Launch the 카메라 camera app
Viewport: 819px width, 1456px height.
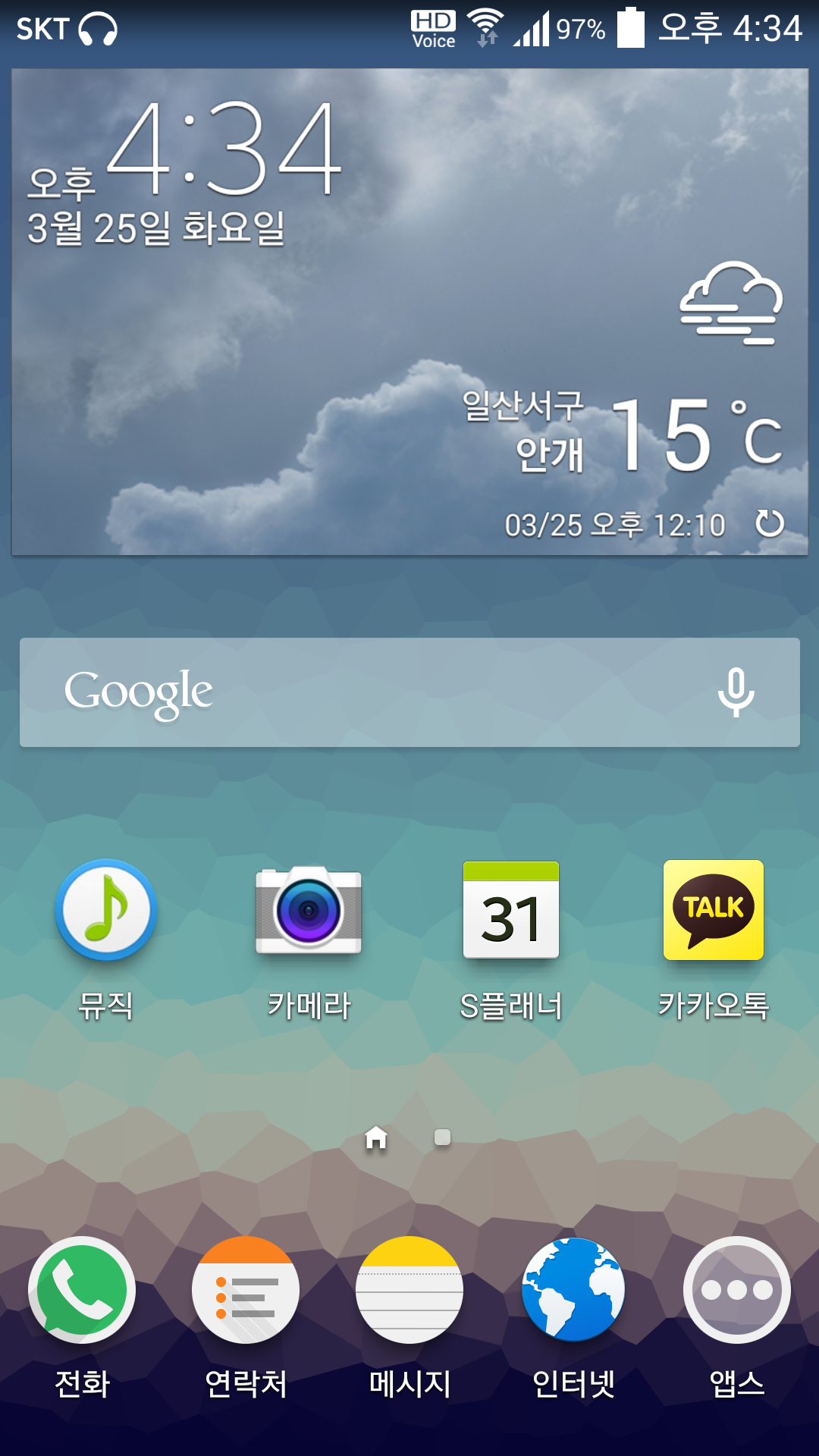click(309, 910)
